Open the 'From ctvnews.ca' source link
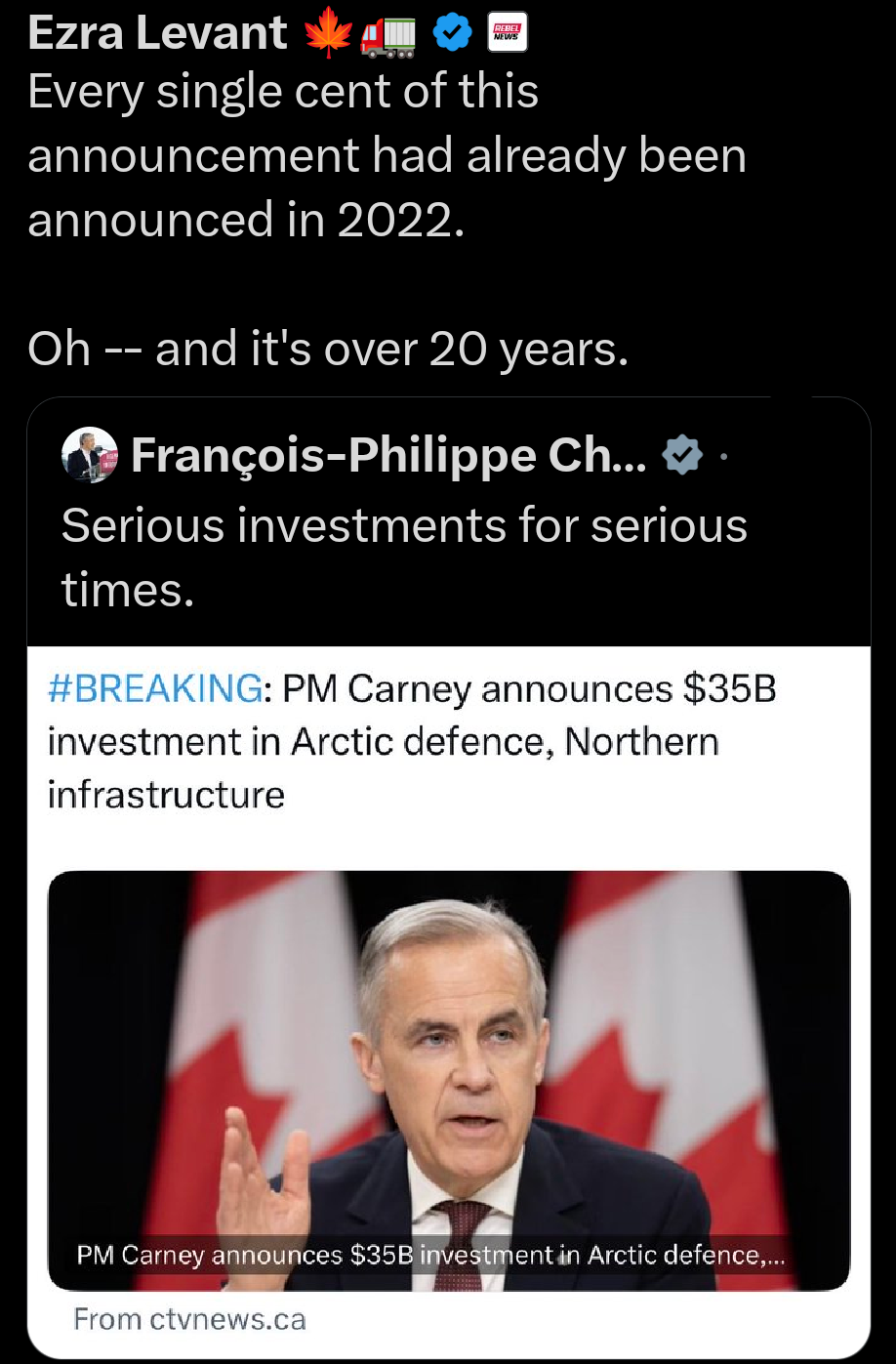Screen dimensions: 896x1364 189,1319
